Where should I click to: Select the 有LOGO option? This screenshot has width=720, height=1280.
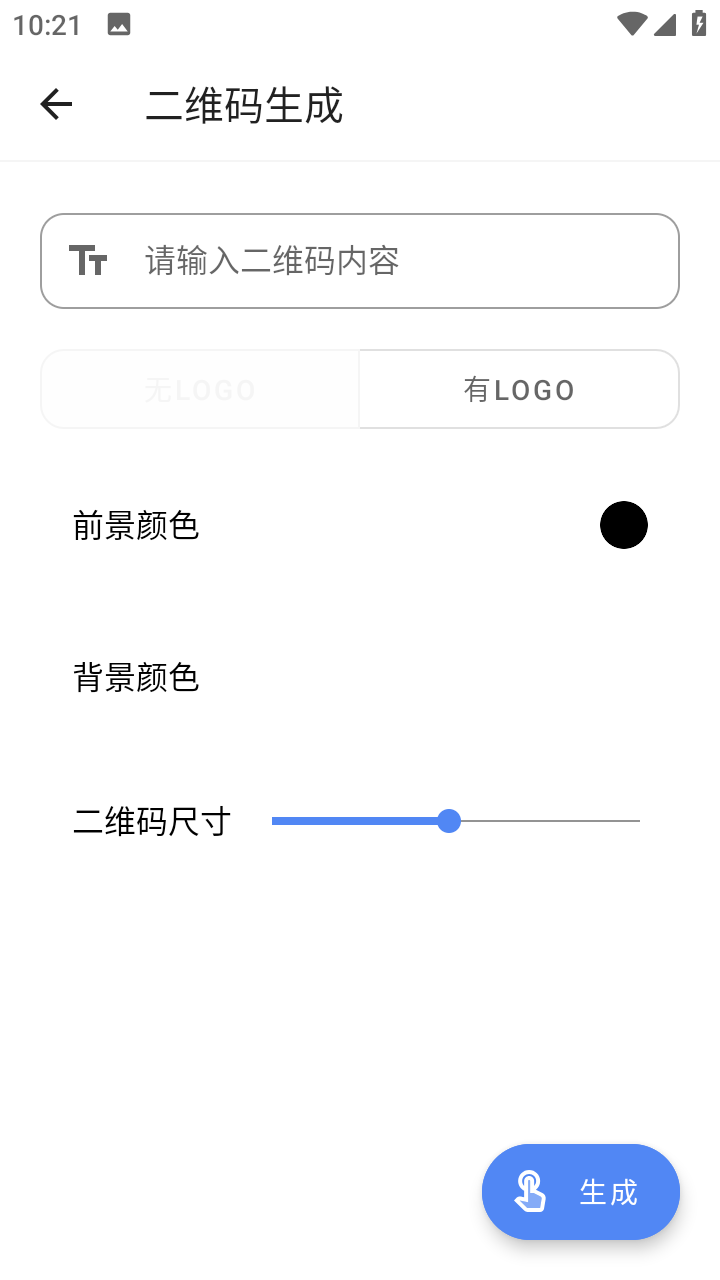(x=518, y=389)
